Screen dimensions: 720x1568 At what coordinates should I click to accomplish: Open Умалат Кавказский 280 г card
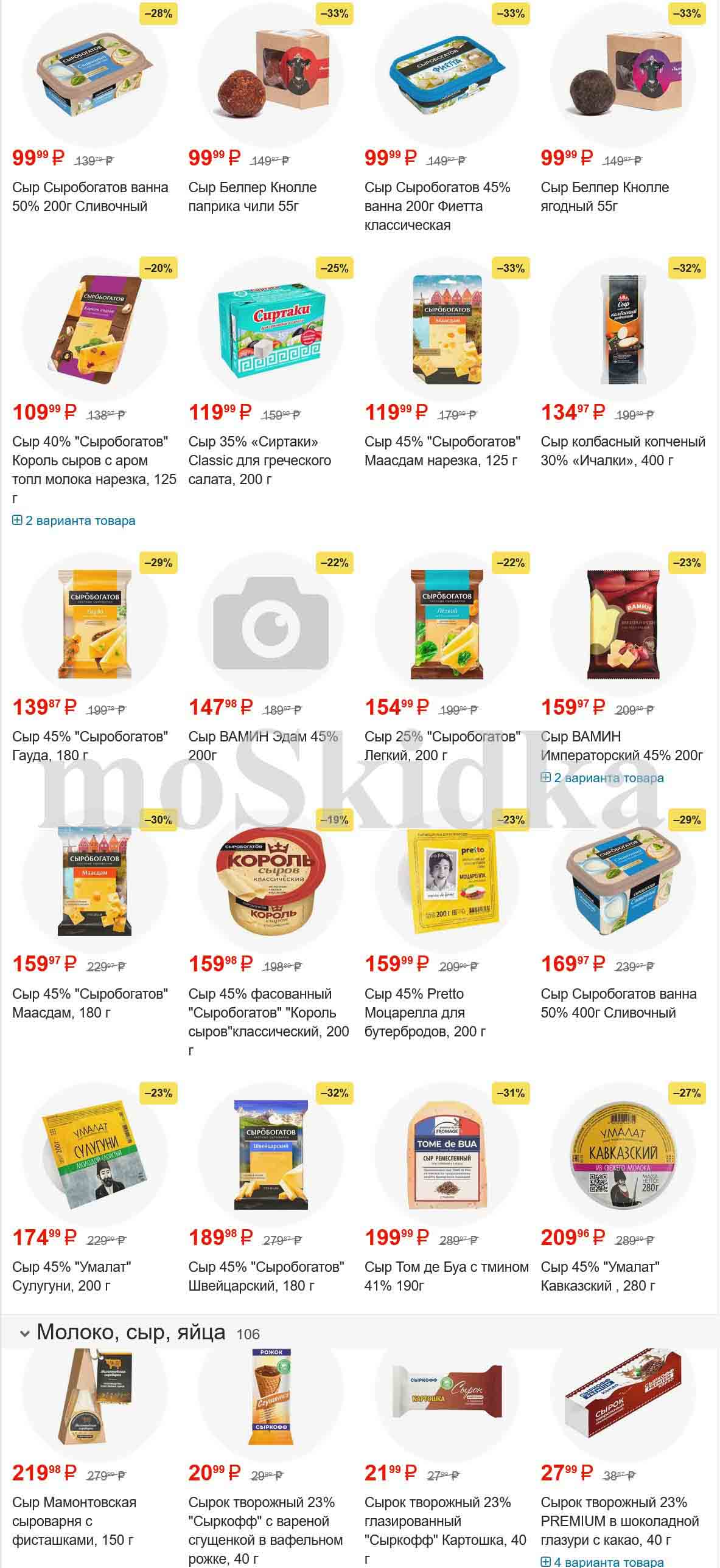(599, 1276)
